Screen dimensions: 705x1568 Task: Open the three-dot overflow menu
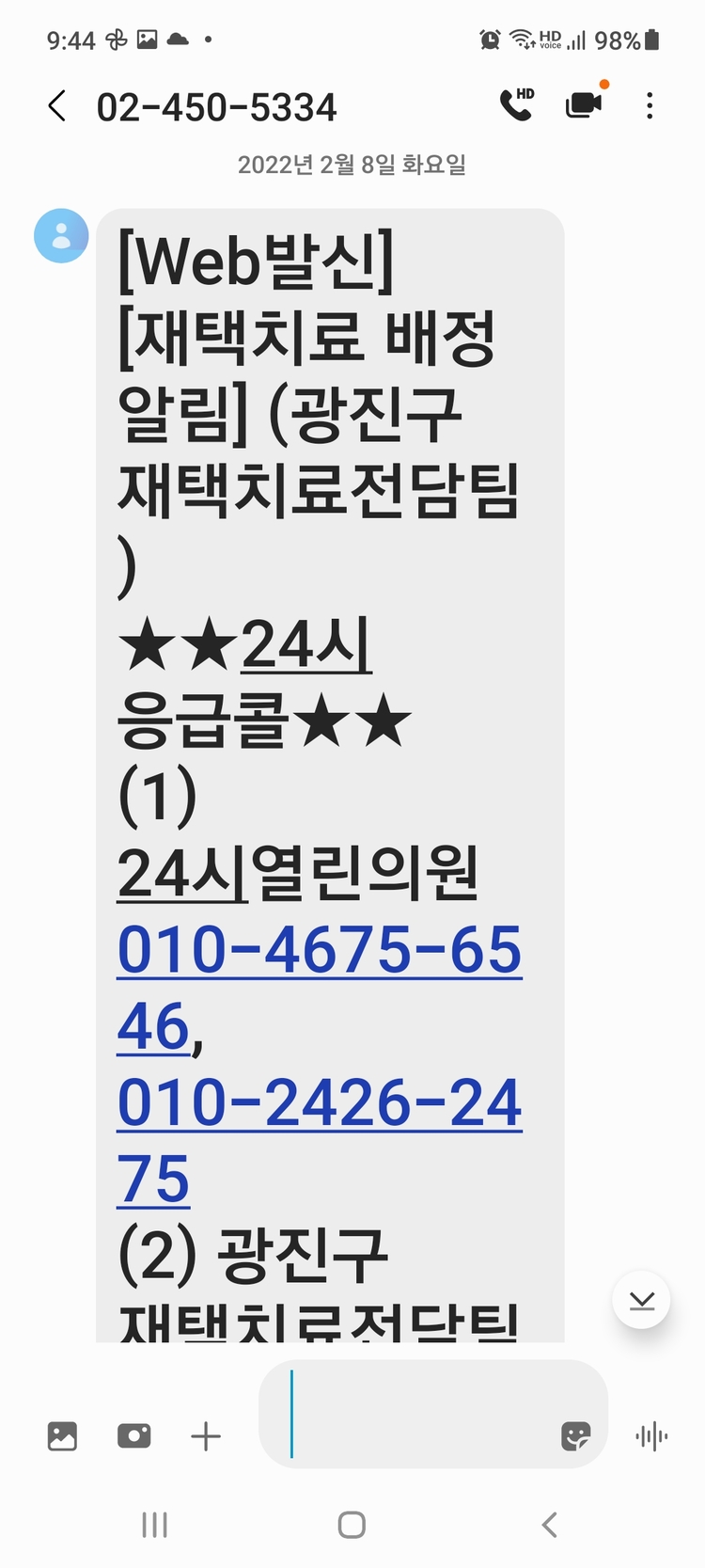click(650, 106)
